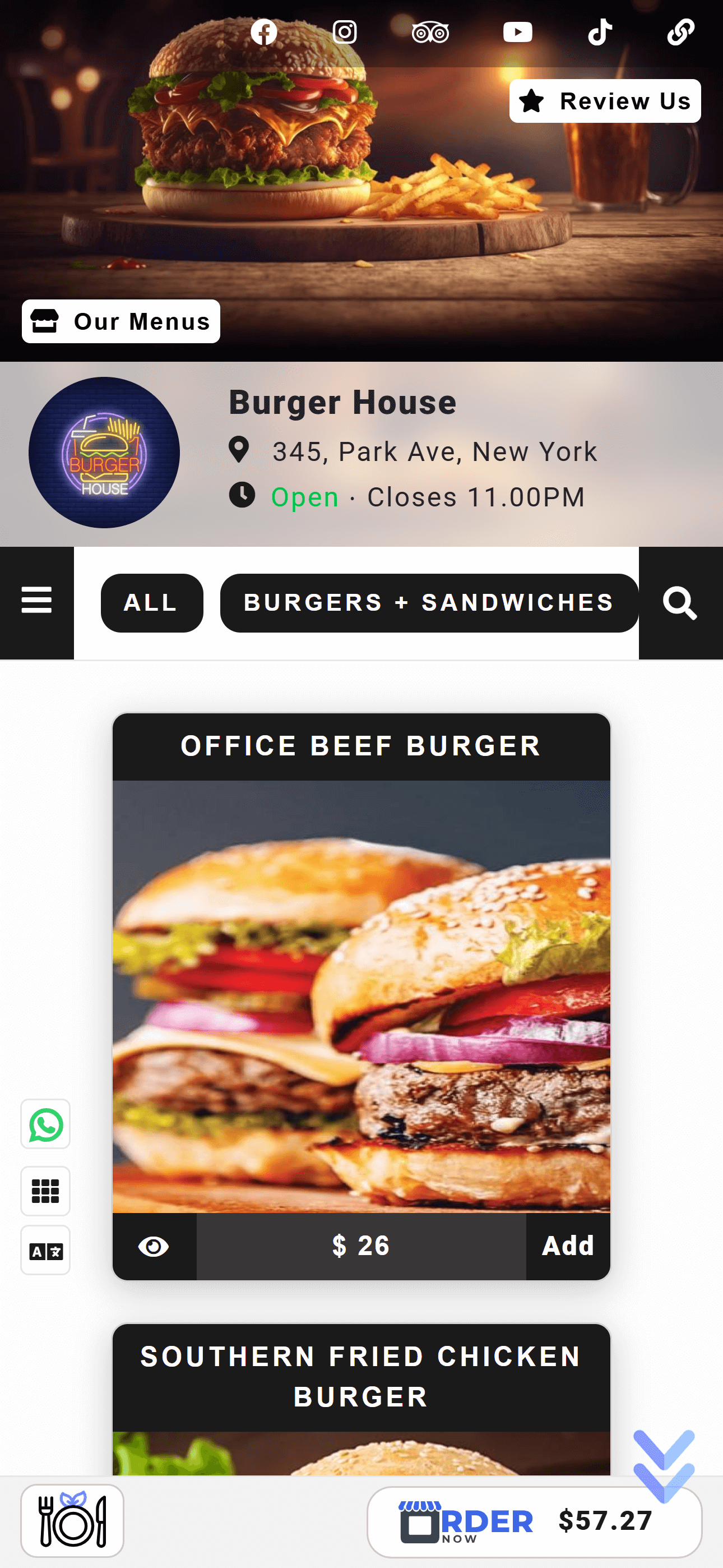Open the Instagram social icon

coord(345,31)
